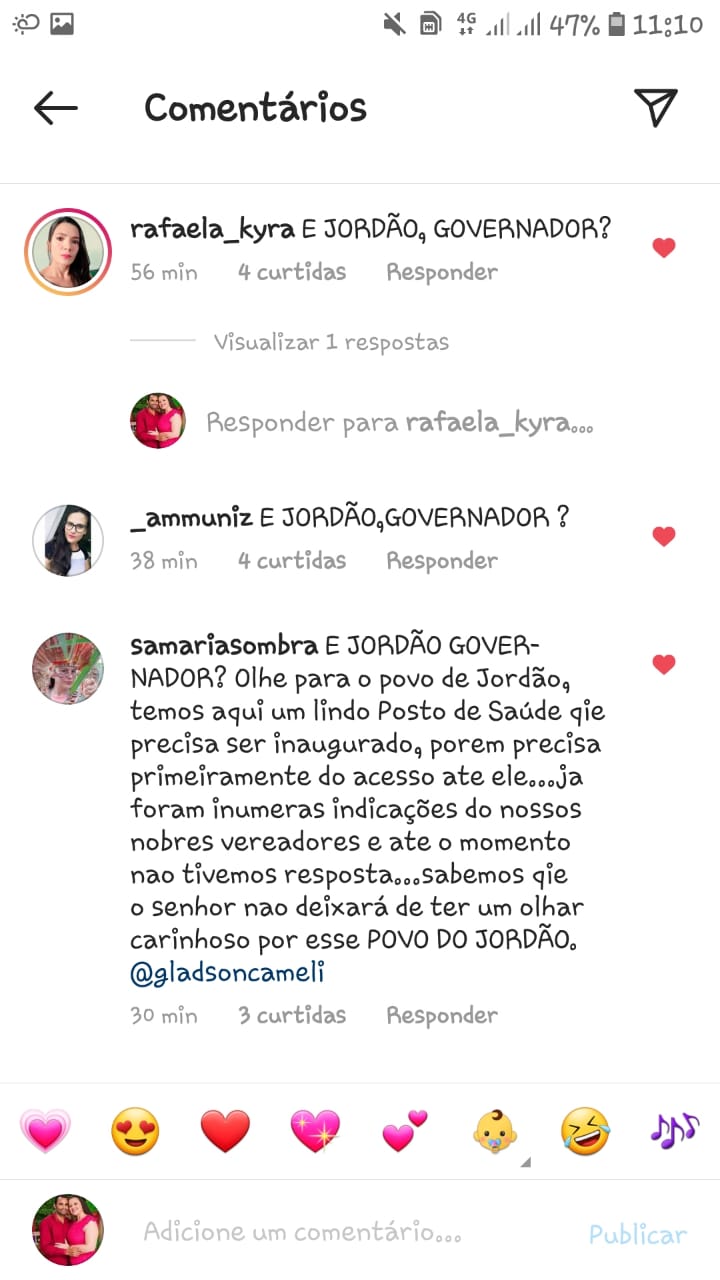Image resolution: width=720 pixels, height=1280 pixels.
Task: Open samariasombra's profile picture
Action: [x=68, y=668]
